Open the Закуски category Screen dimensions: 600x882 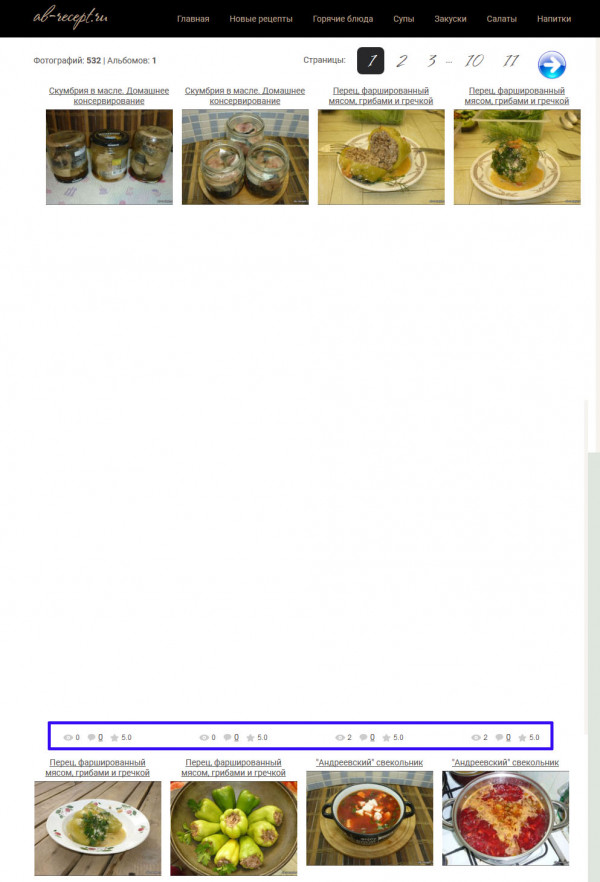[450, 19]
